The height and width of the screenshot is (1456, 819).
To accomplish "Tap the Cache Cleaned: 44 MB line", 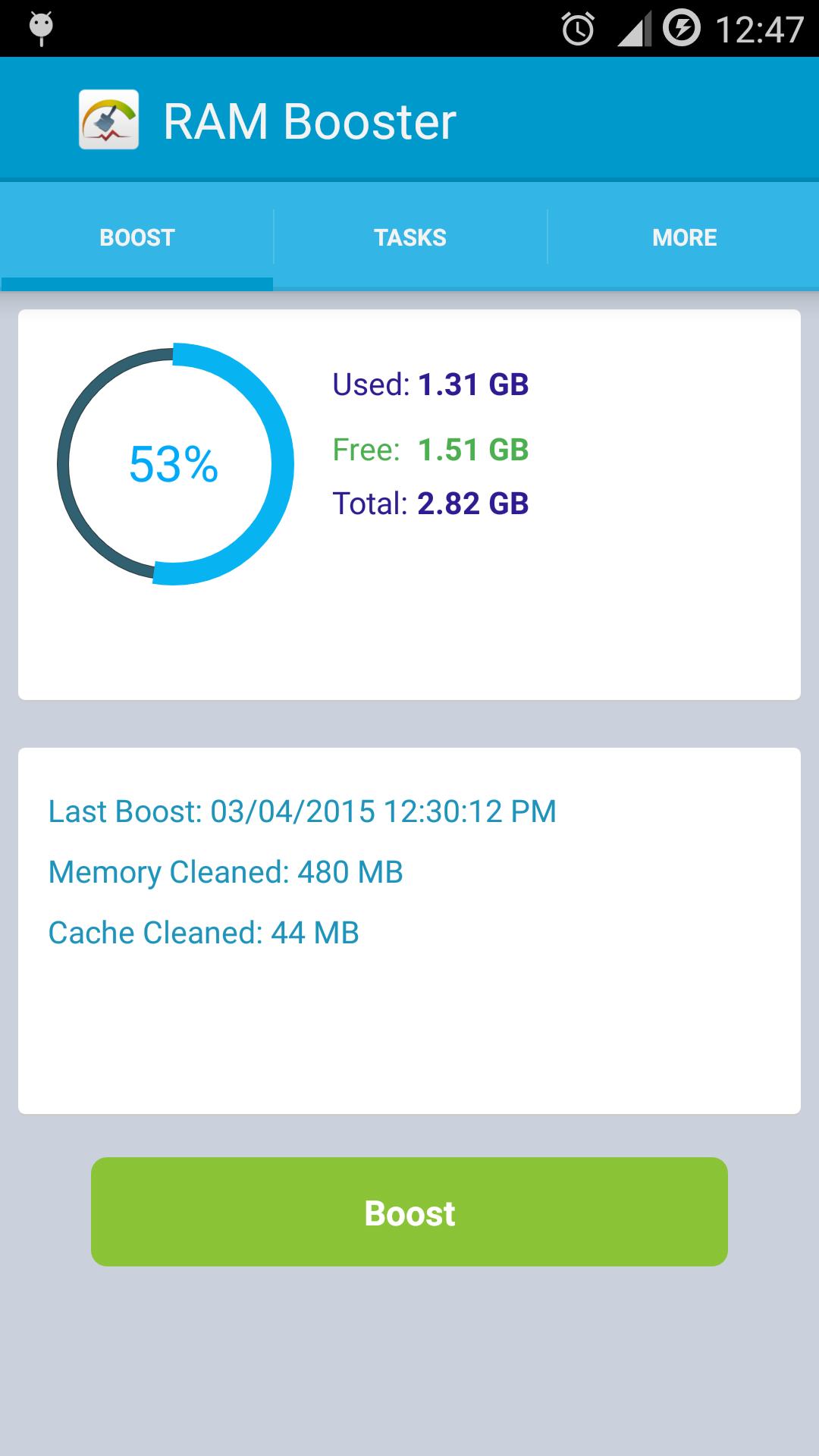I will point(203,933).
